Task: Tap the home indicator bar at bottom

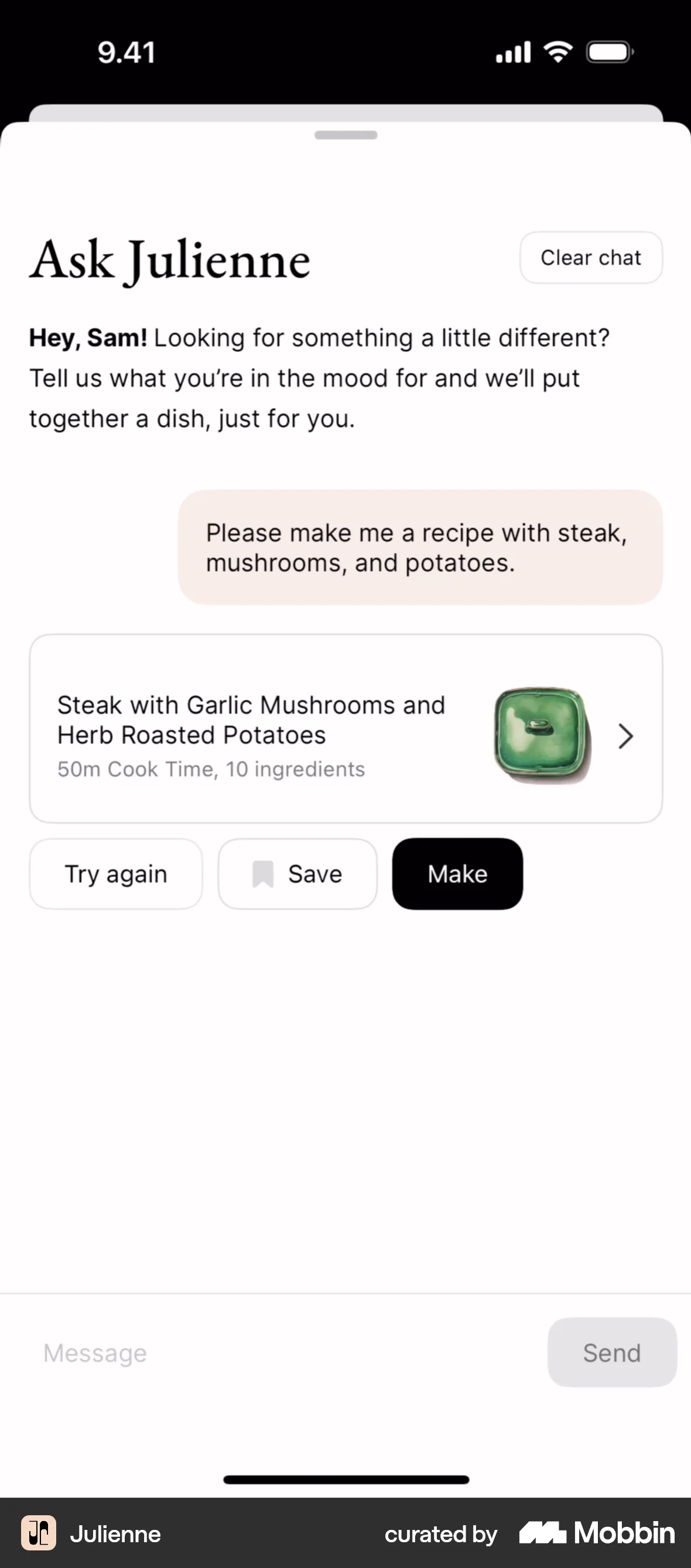Action: pos(345,1480)
